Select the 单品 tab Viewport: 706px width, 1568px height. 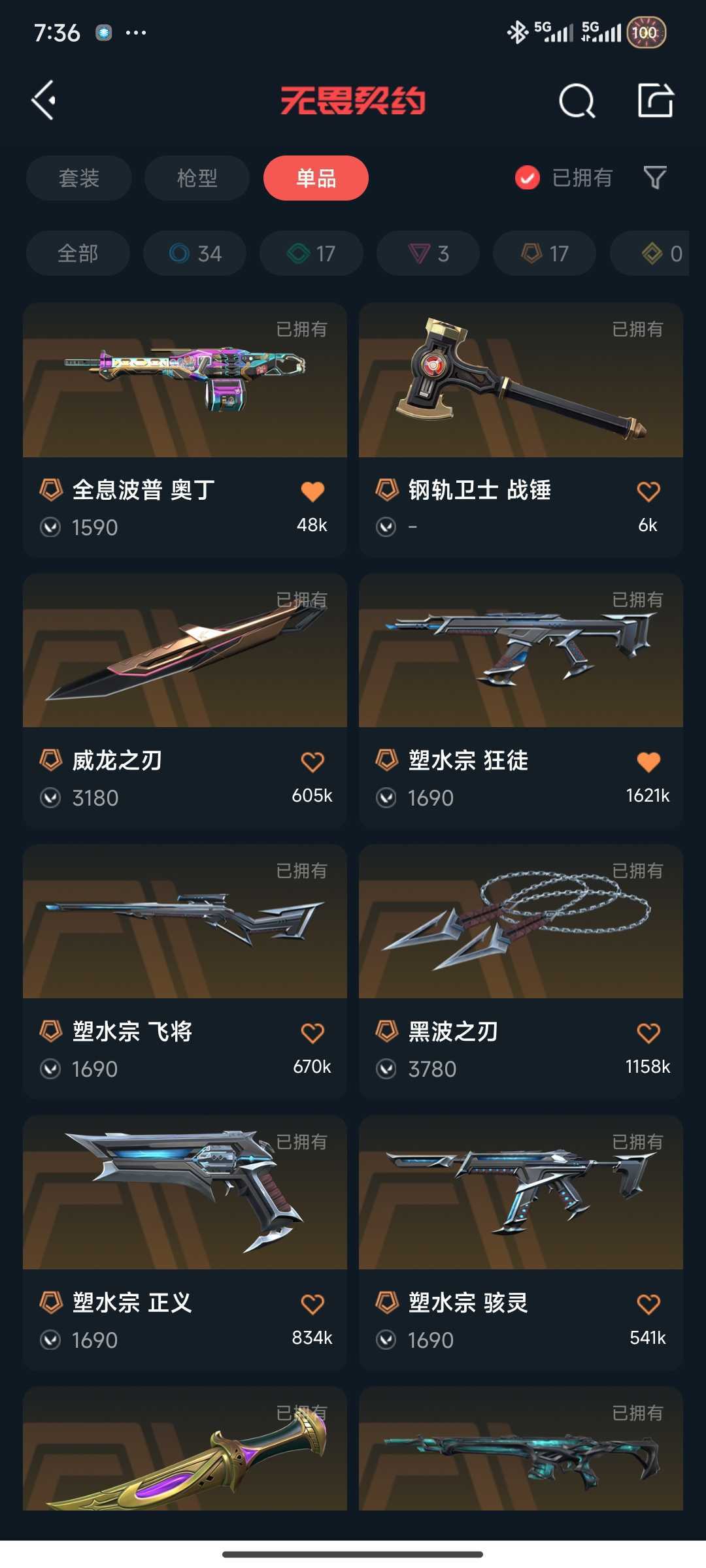[316, 178]
